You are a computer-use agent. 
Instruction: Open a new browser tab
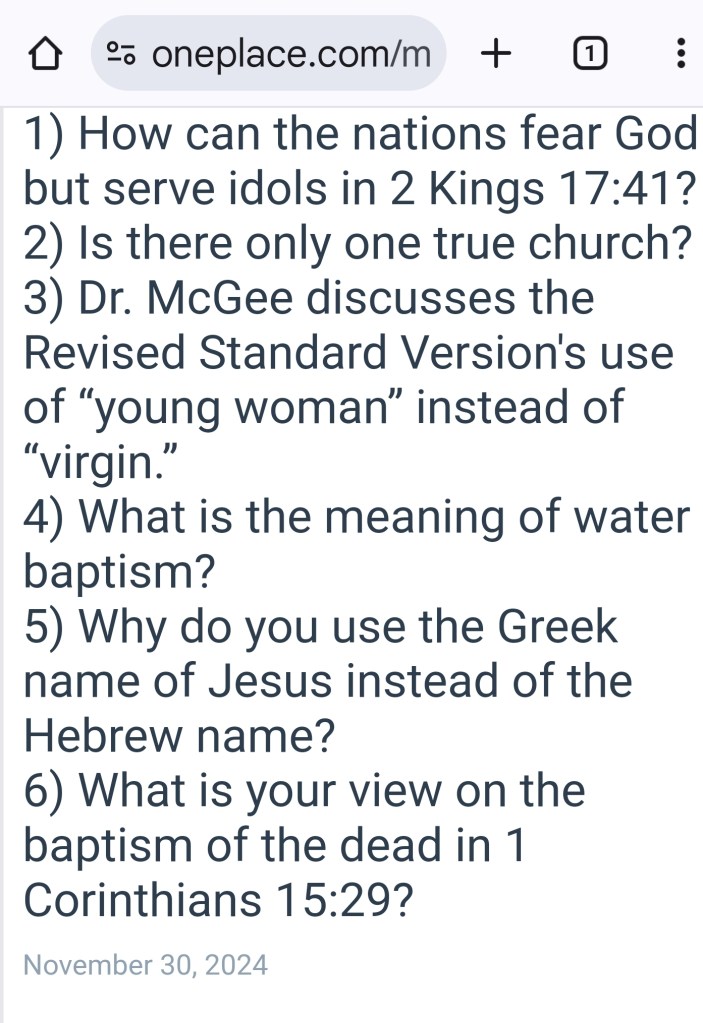pos(495,53)
